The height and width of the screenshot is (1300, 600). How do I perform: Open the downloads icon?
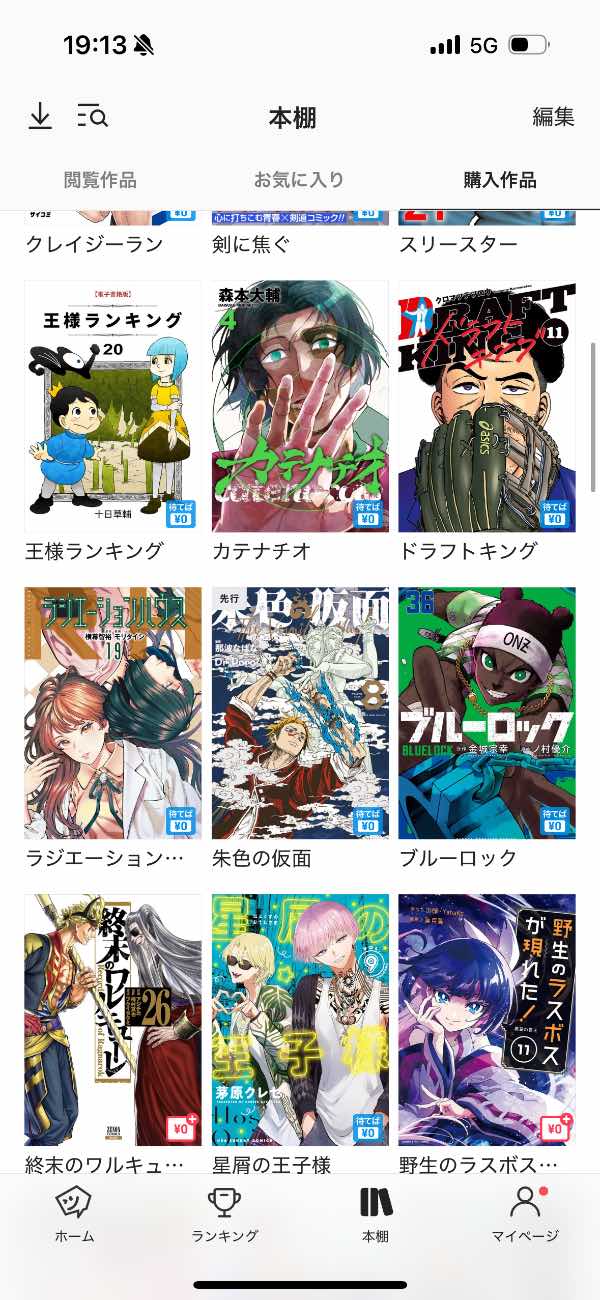coord(40,117)
